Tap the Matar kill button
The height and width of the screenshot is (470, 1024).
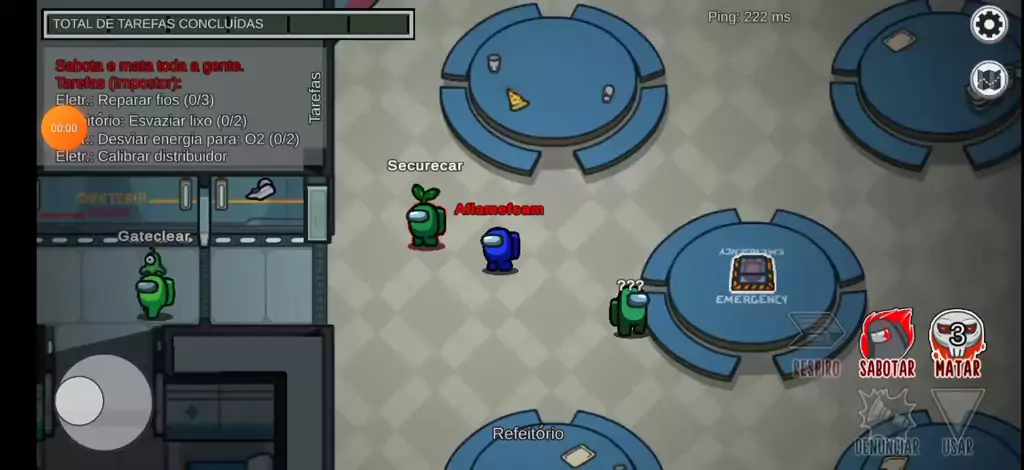[957, 343]
